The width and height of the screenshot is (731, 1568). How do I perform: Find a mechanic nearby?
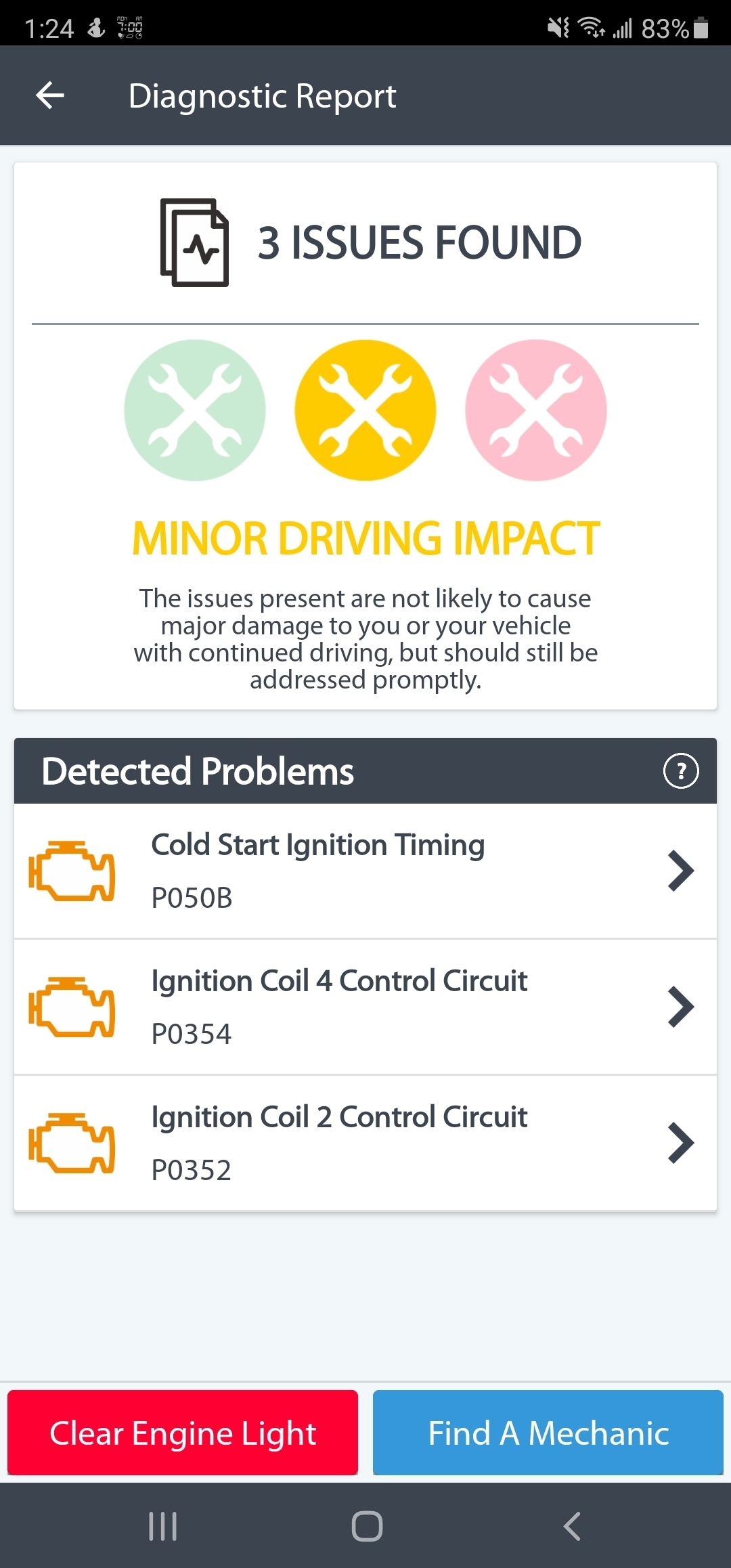click(x=548, y=1433)
